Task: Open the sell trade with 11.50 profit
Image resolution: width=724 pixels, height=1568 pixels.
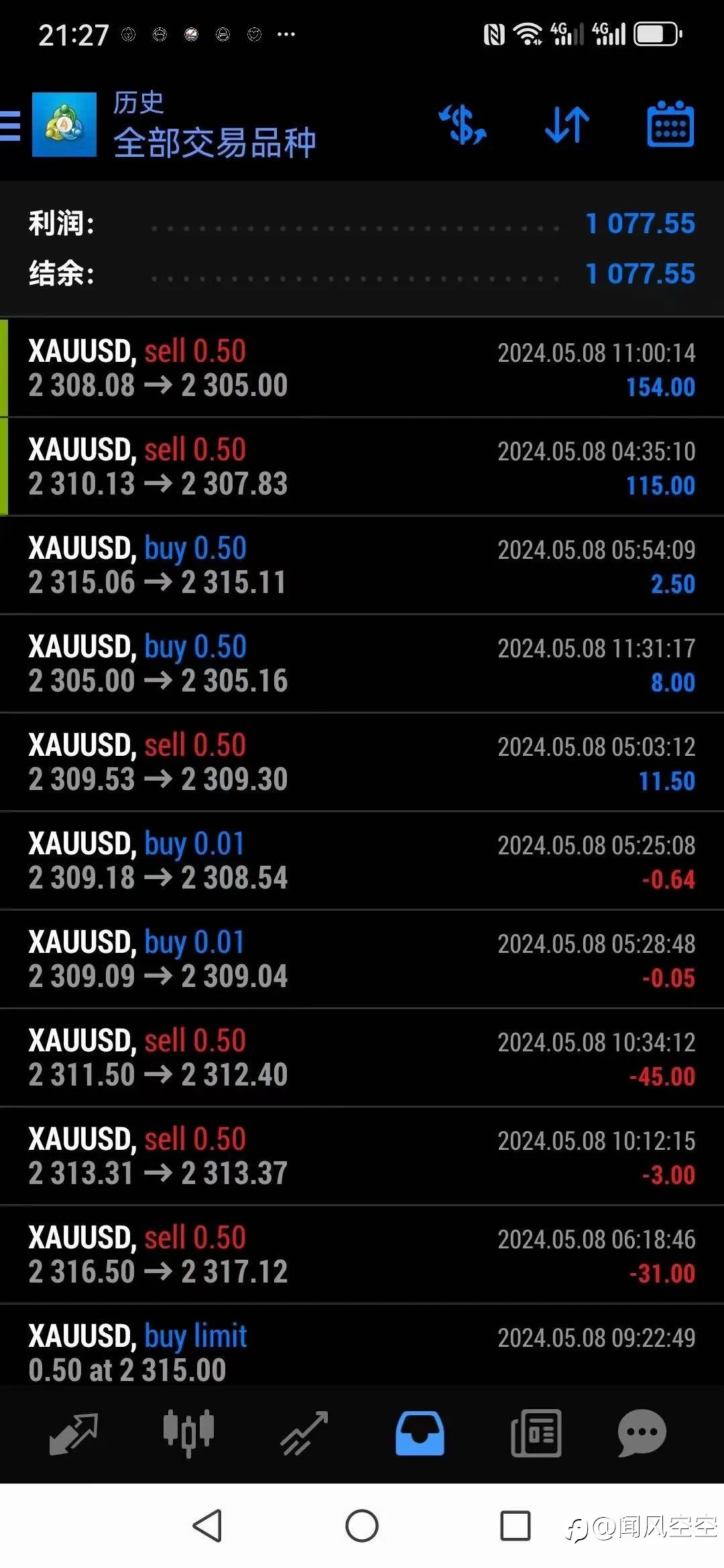Action: (362, 762)
